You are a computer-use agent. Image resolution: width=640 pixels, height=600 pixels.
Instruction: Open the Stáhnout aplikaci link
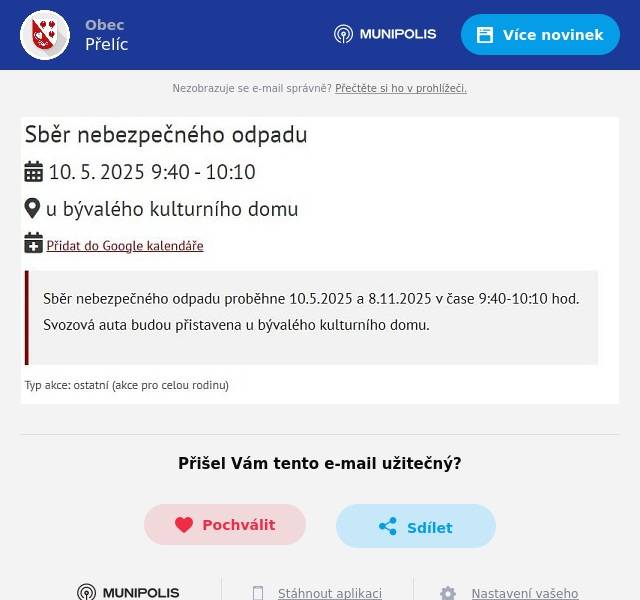tap(329, 593)
